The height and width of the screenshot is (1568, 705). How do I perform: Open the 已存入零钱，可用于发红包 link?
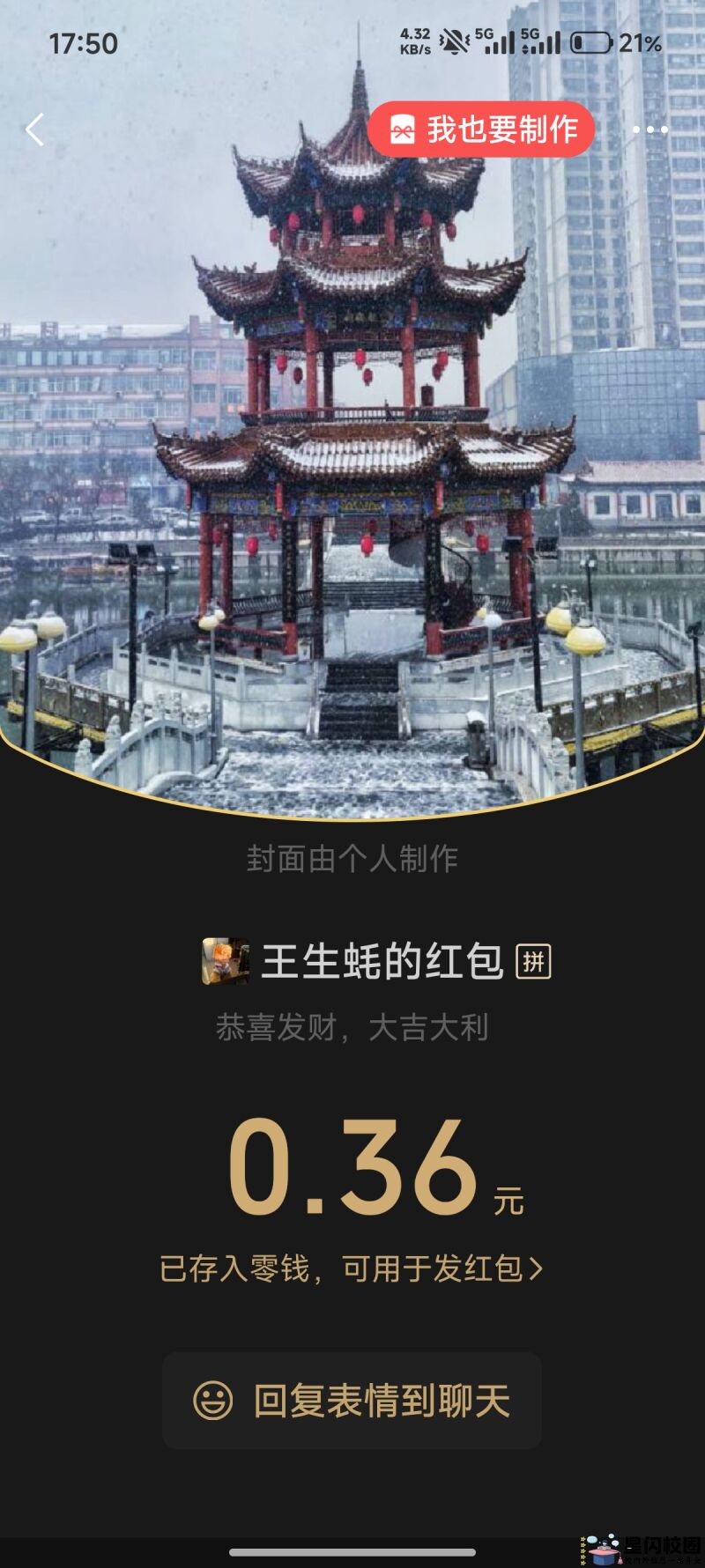coord(352,1268)
